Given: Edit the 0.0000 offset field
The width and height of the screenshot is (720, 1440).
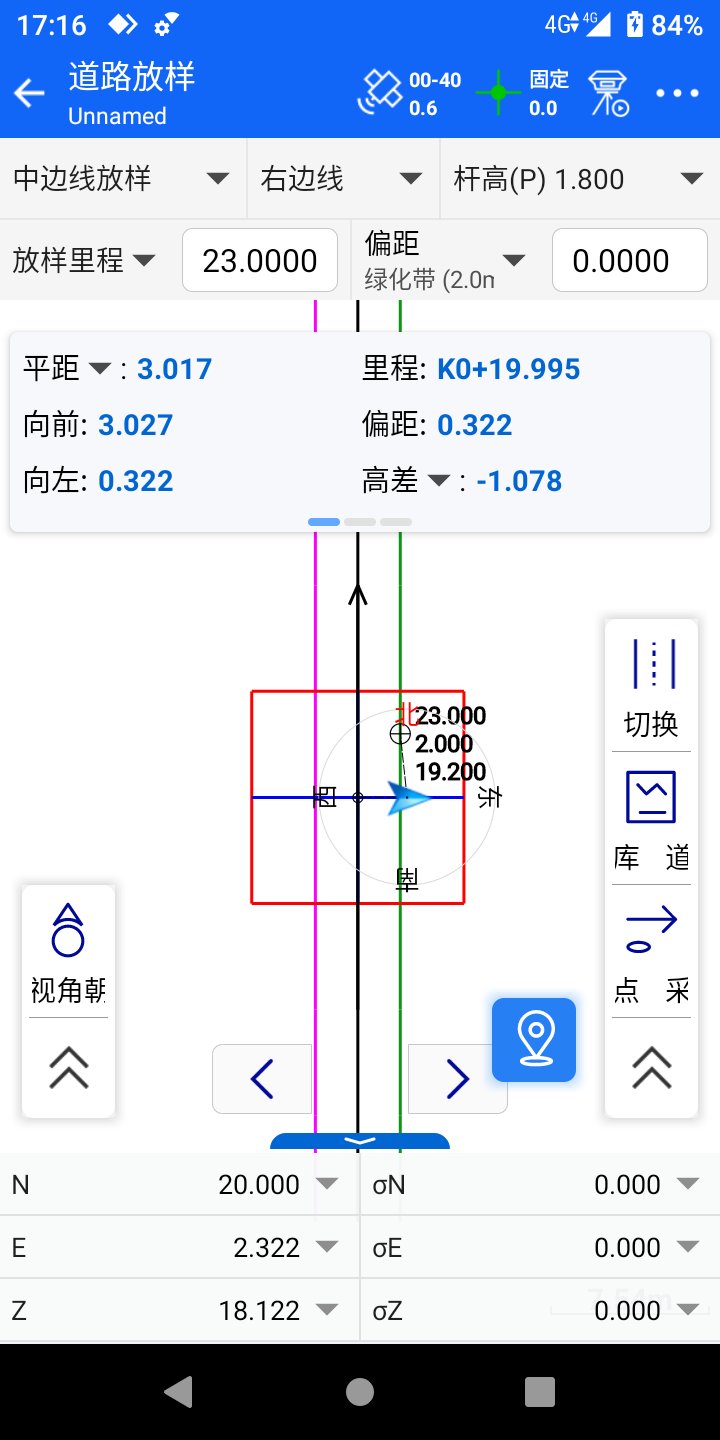Looking at the screenshot, I should [x=630, y=261].
